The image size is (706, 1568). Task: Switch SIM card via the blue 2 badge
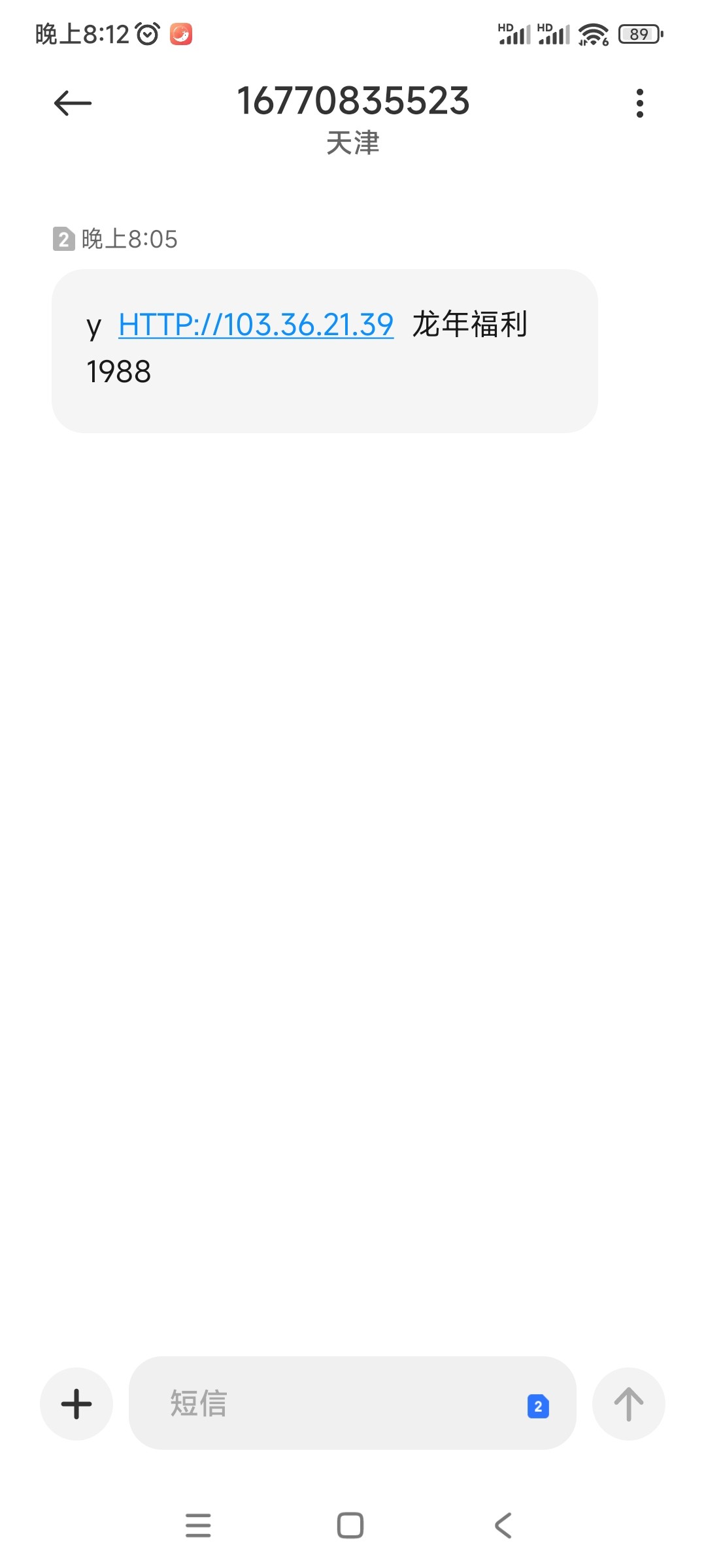point(538,1406)
